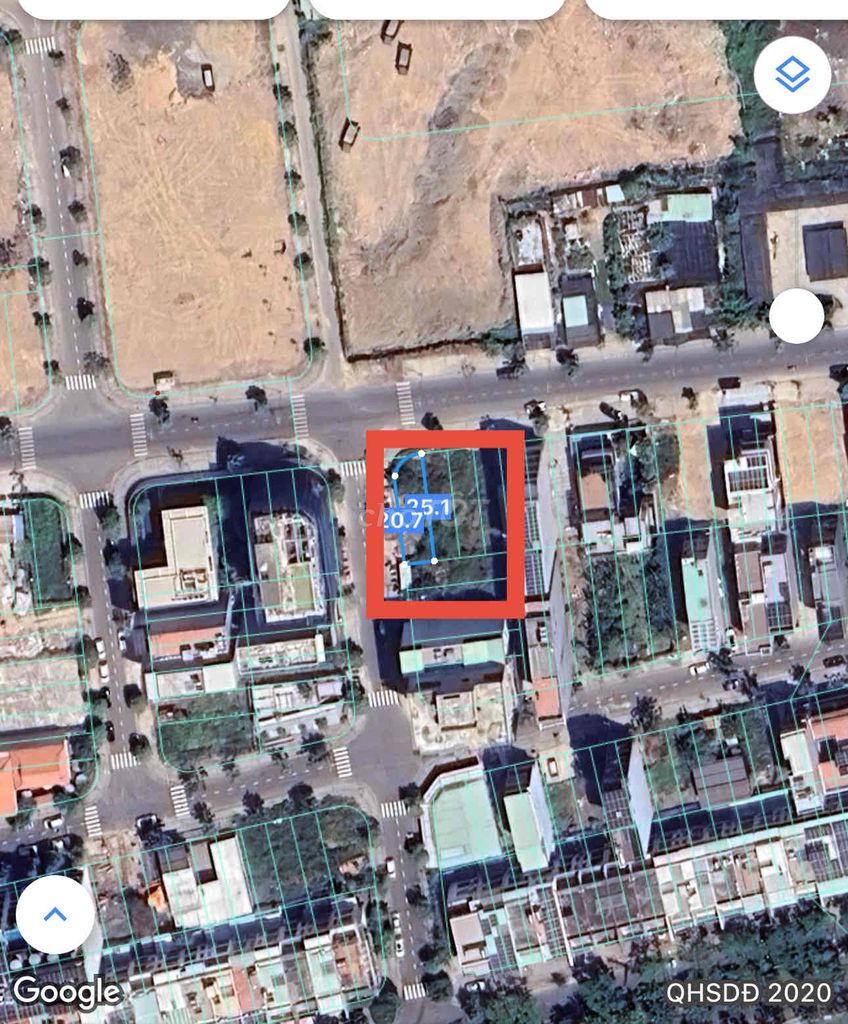Viewport: 848px width, 1024px height.
Task: Tap the blank white circle button
Action: 797,316
